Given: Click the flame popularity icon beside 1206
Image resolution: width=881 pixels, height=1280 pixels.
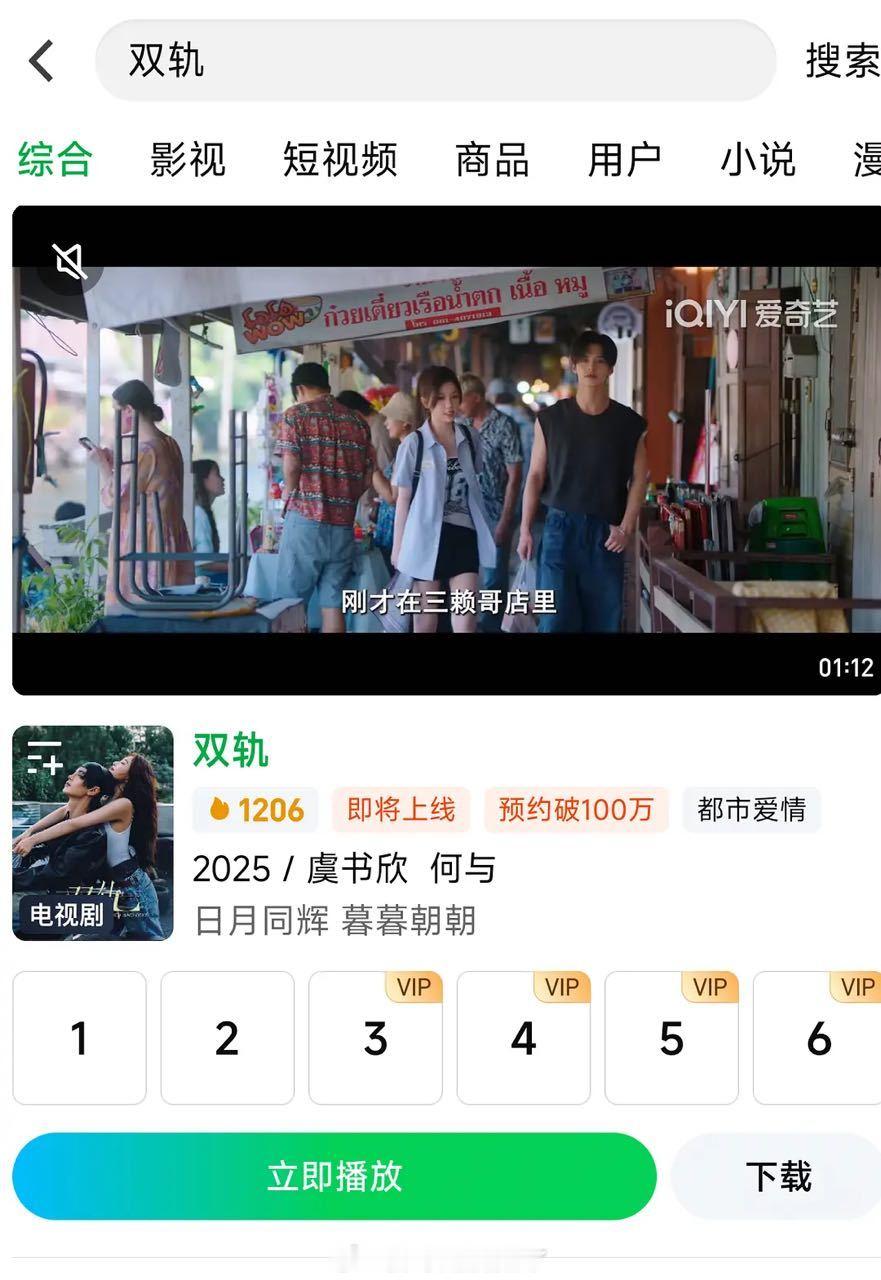Looking at the screenshot, I should [x=222, y=811].
